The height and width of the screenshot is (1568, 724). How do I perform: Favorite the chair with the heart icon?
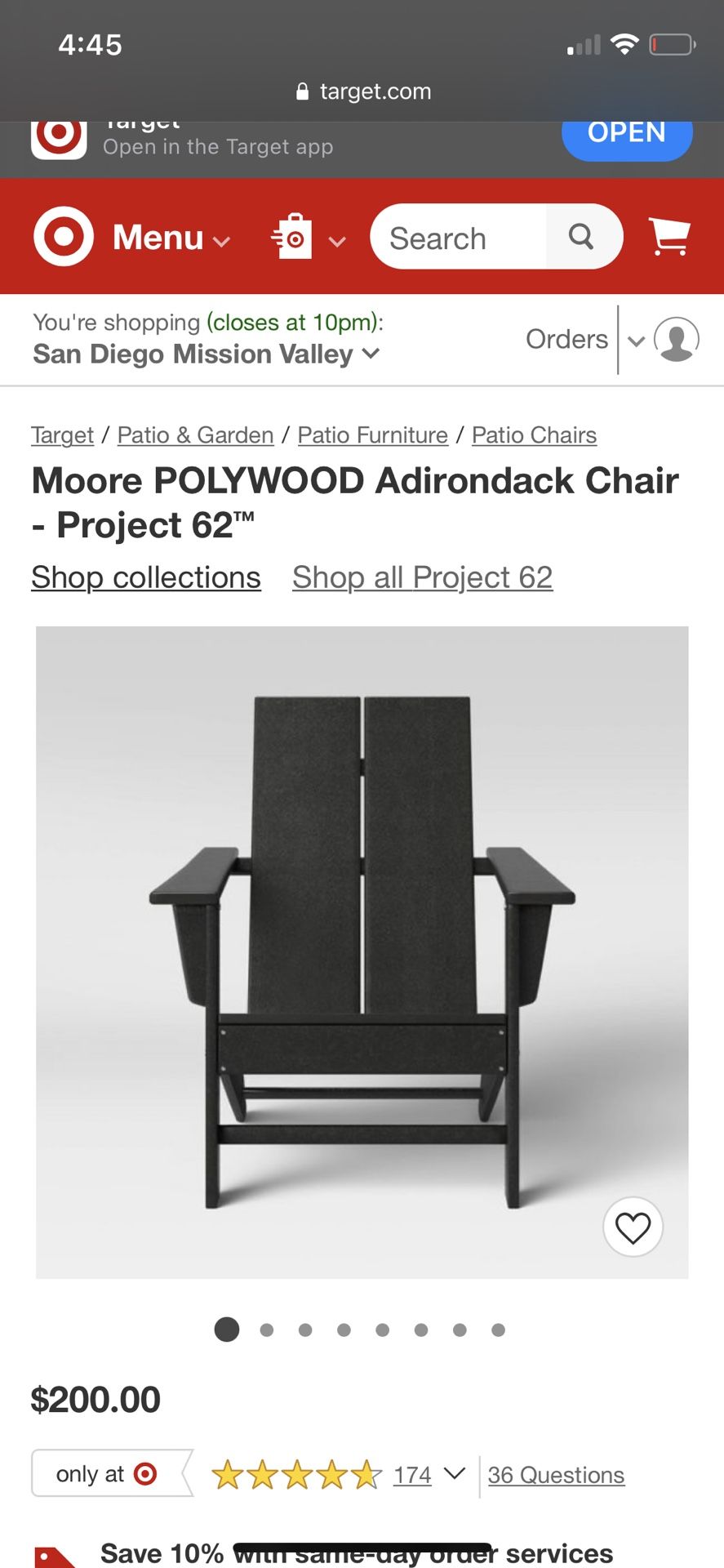633,1227
